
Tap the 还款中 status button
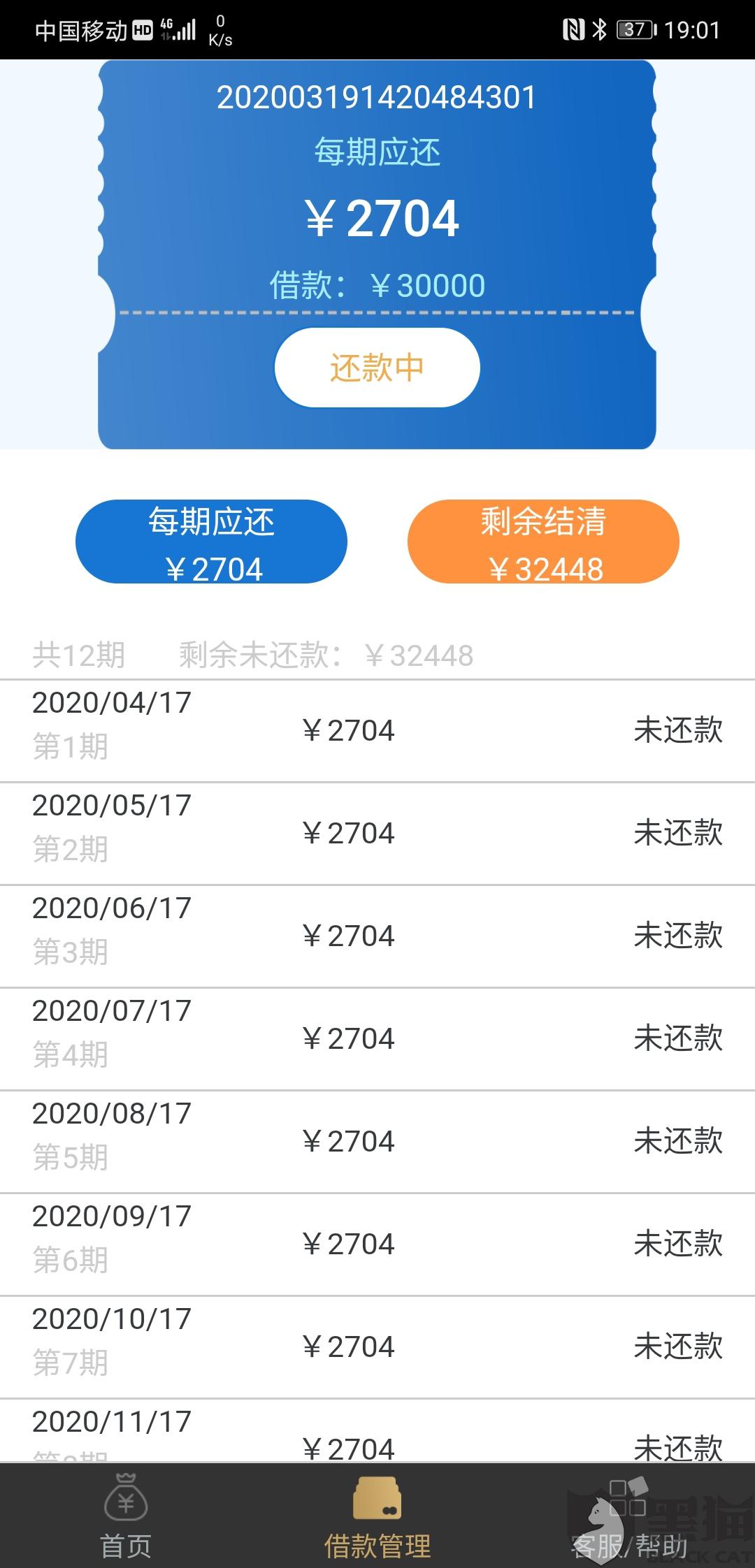[377, 368]
